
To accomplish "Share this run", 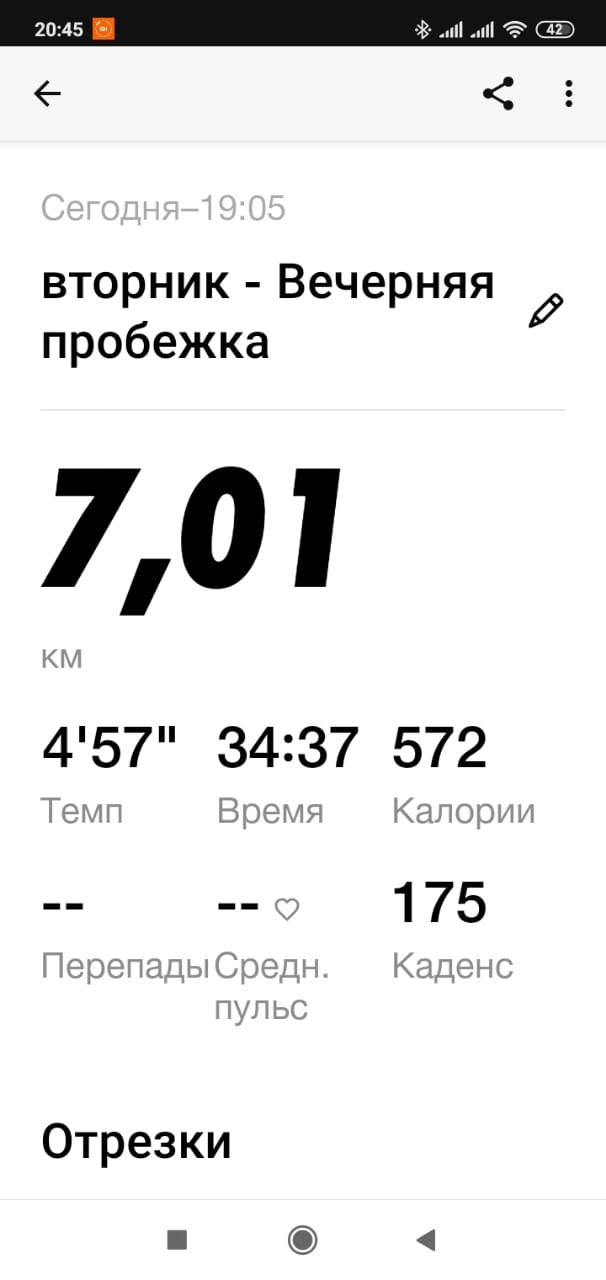I will (x=498, y=94).
